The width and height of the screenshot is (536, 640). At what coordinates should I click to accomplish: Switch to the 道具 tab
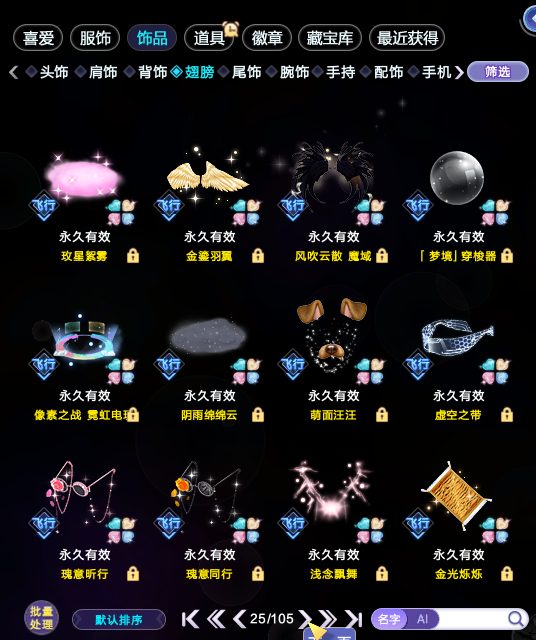pos(209,38)
